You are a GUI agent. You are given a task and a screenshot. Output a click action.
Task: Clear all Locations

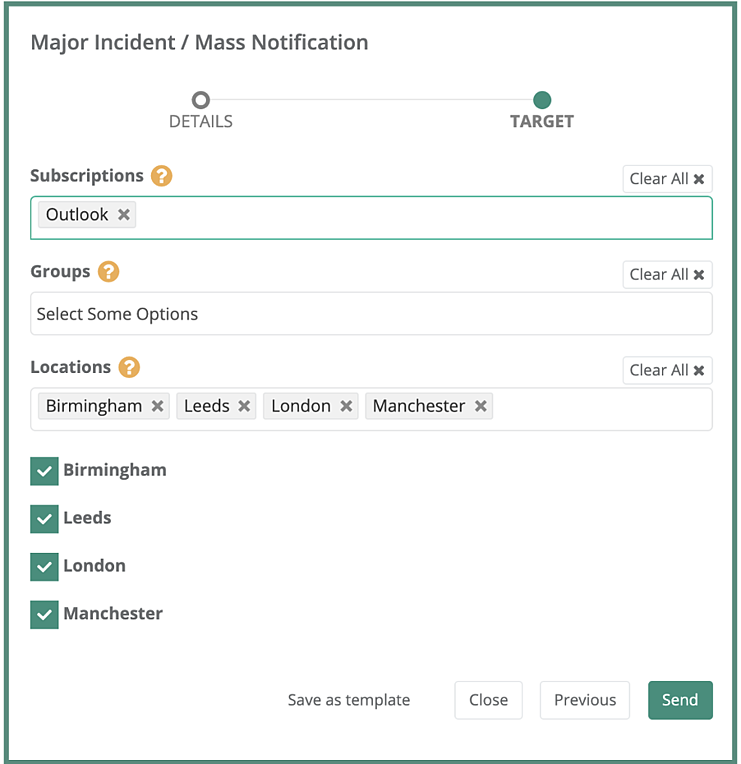tap(667, 370)
